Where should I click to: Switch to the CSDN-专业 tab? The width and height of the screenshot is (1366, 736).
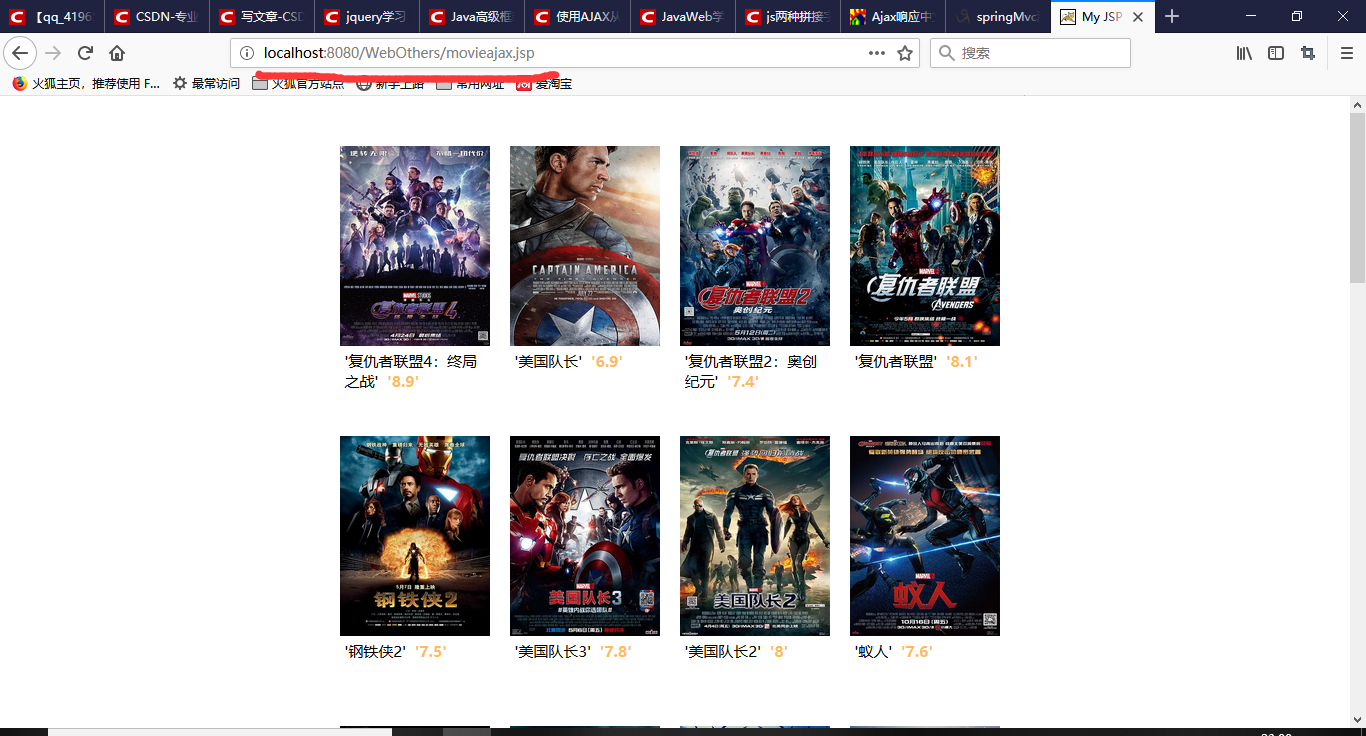click(x=157, y=17)
